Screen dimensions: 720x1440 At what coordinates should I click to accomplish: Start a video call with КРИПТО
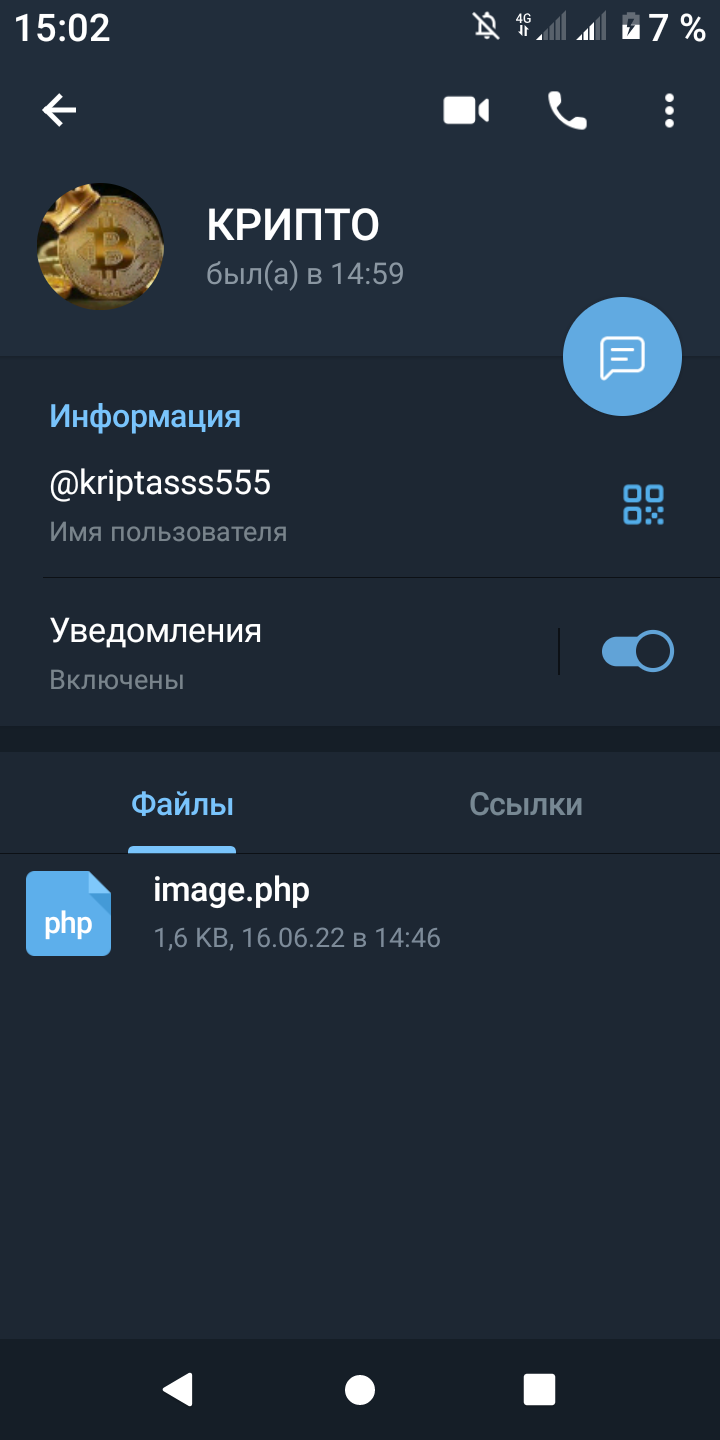[466, 110]
